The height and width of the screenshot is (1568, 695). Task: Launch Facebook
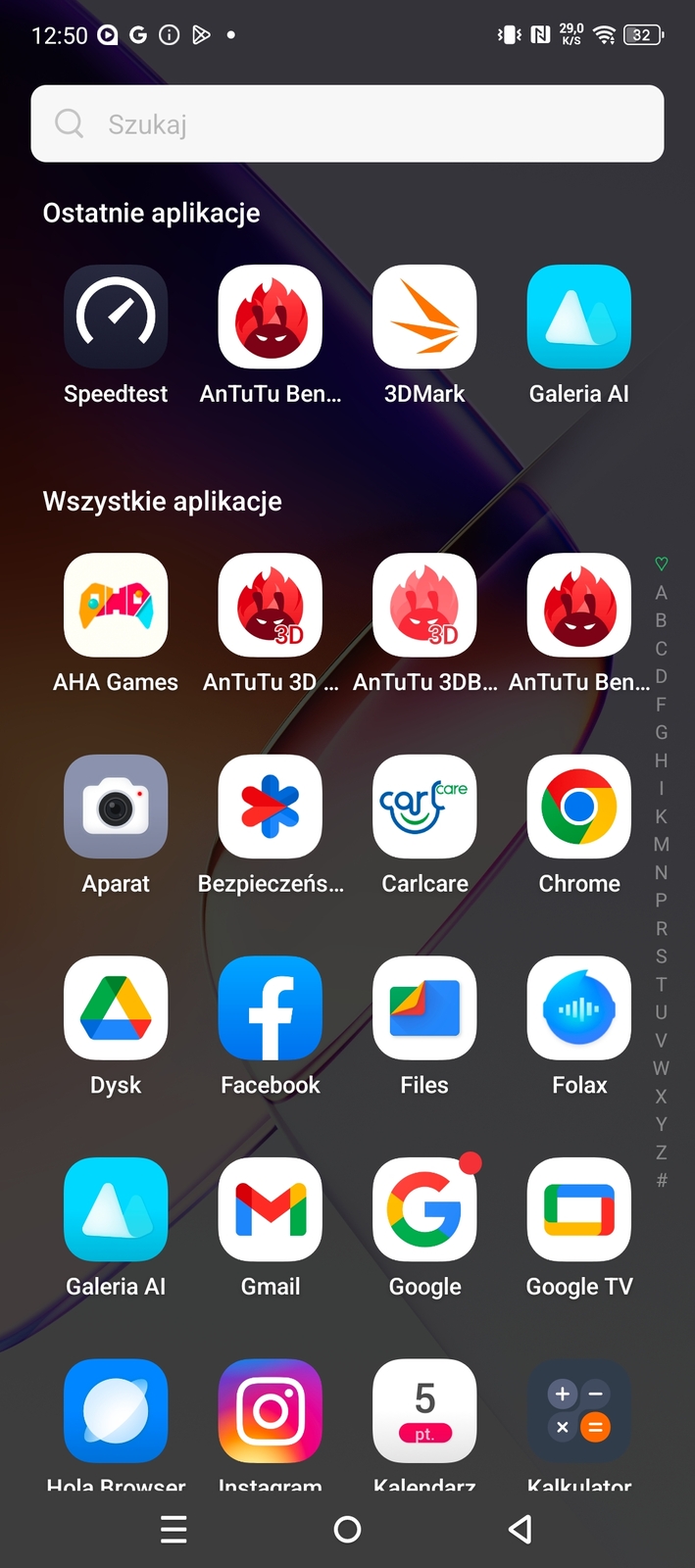click(271, 1008)
